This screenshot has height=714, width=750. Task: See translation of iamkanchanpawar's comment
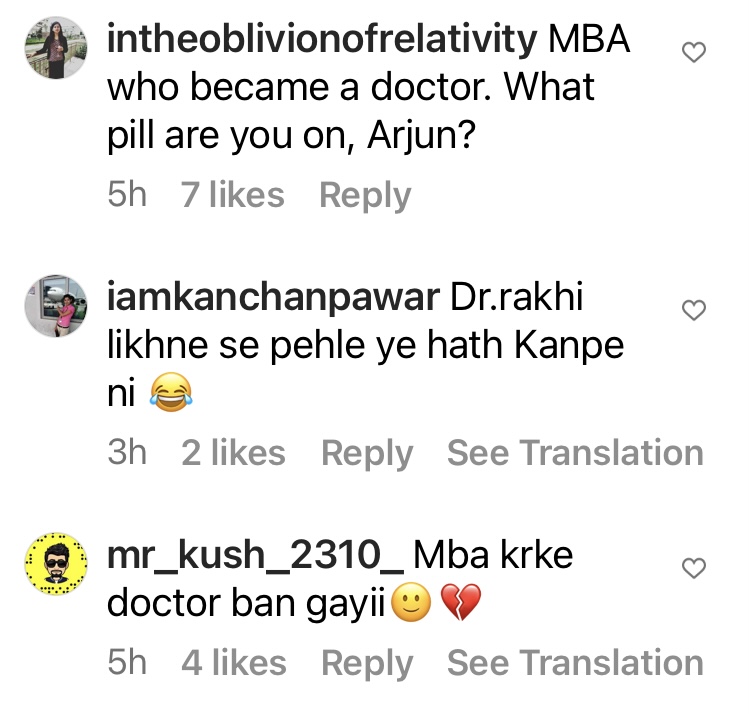pyautogui.click(x=575, y=453)
